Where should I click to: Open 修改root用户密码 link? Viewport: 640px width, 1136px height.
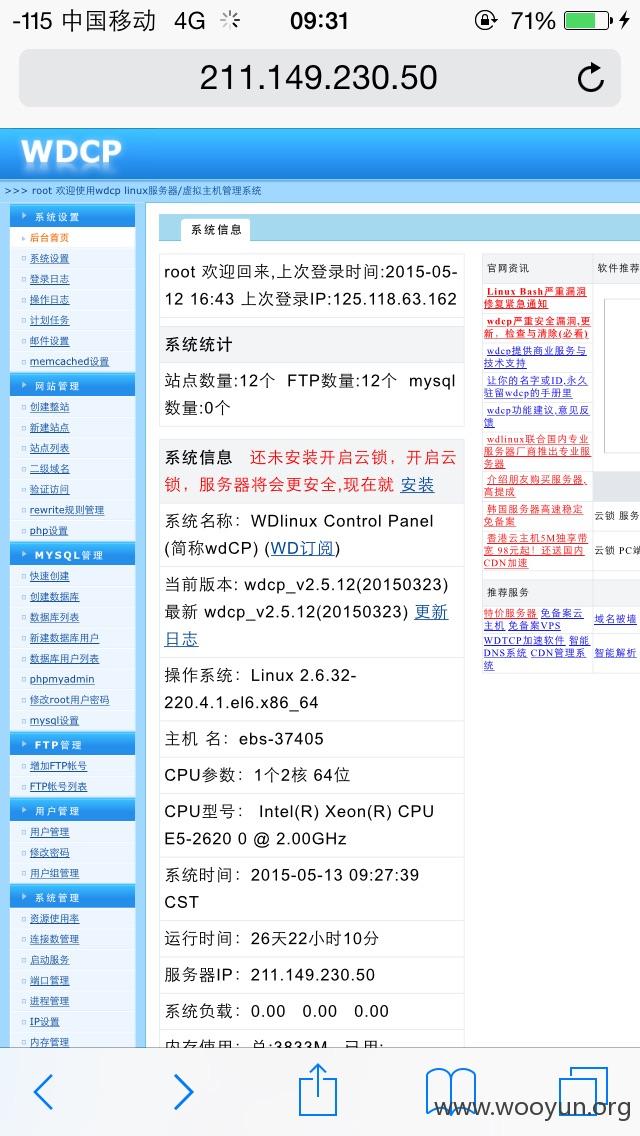point(70,700)
